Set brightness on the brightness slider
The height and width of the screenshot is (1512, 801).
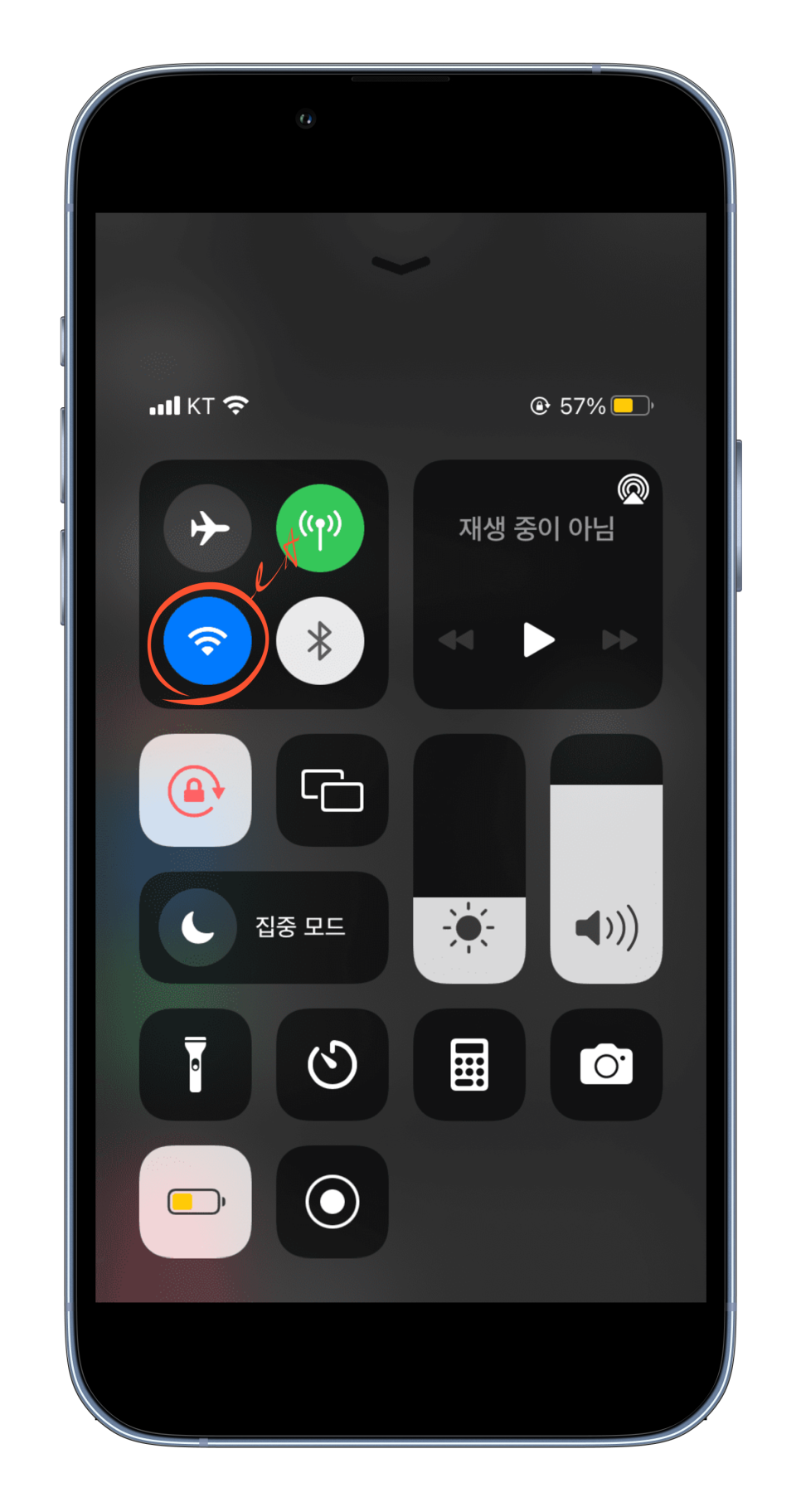(469, 859)
